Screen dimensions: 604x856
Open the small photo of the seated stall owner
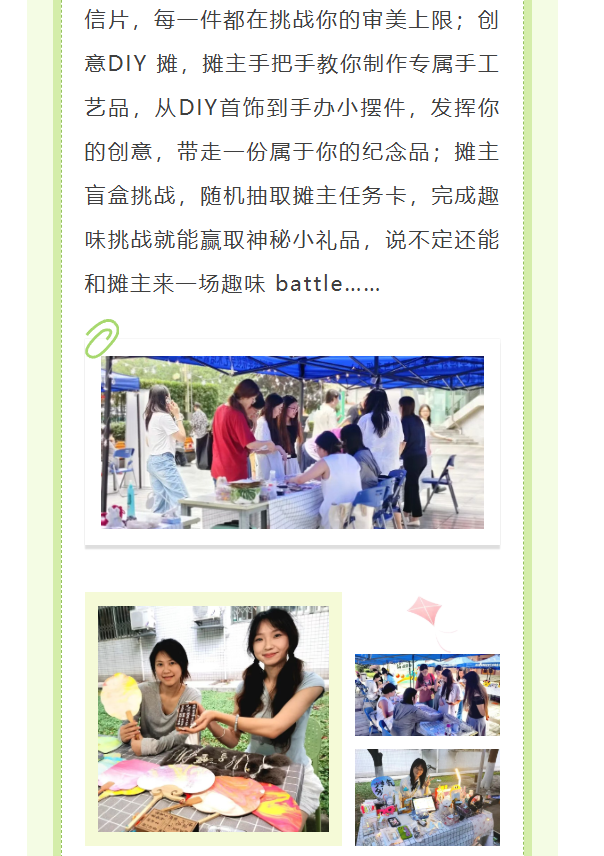pyautogui.click(x=427, y=797)
